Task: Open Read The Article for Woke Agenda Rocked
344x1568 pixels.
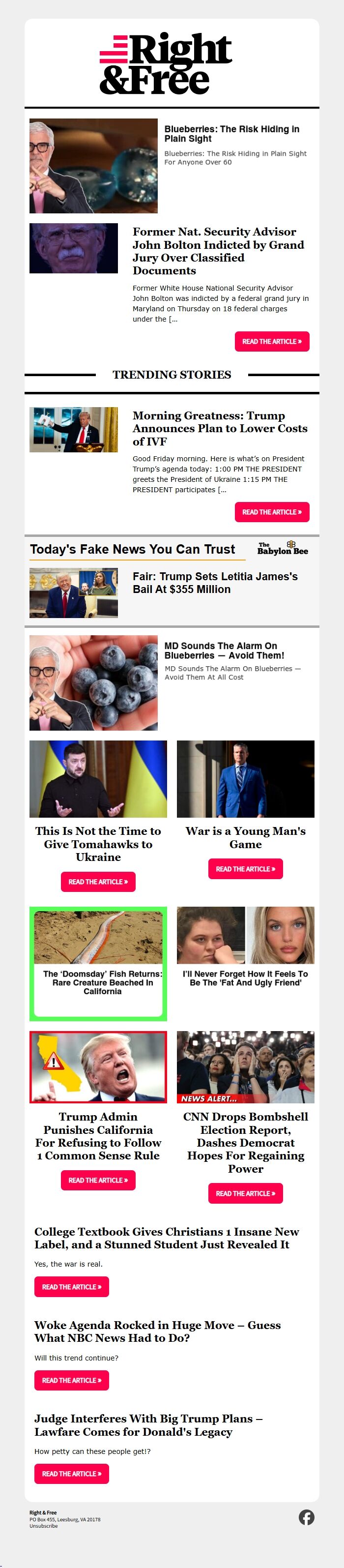Action: [71, 1380]
